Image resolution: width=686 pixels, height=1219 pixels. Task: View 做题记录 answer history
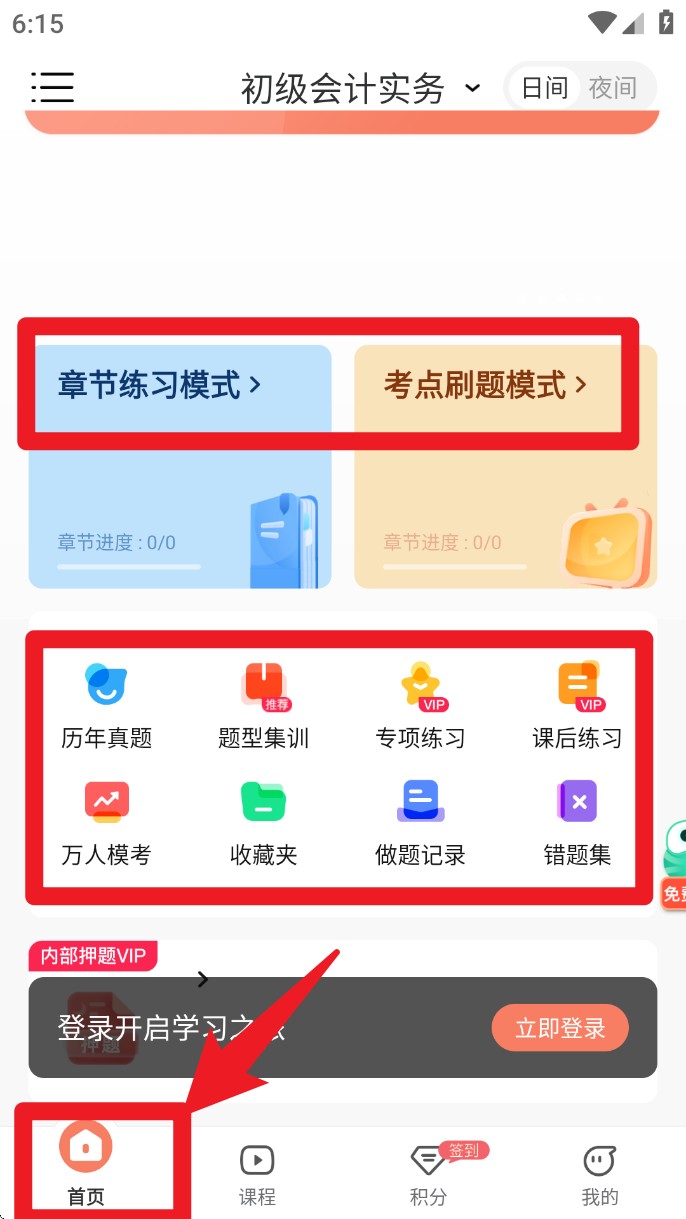click(x=420, y=822)
